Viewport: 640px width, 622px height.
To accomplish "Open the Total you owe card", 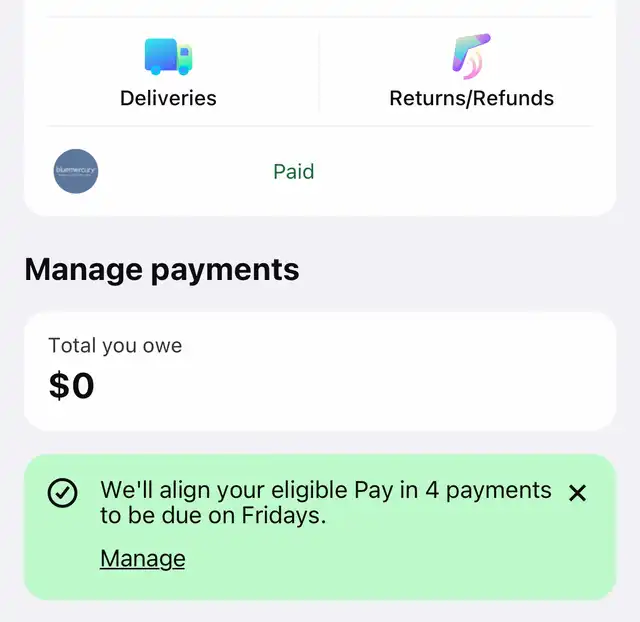I will [319, 371].
